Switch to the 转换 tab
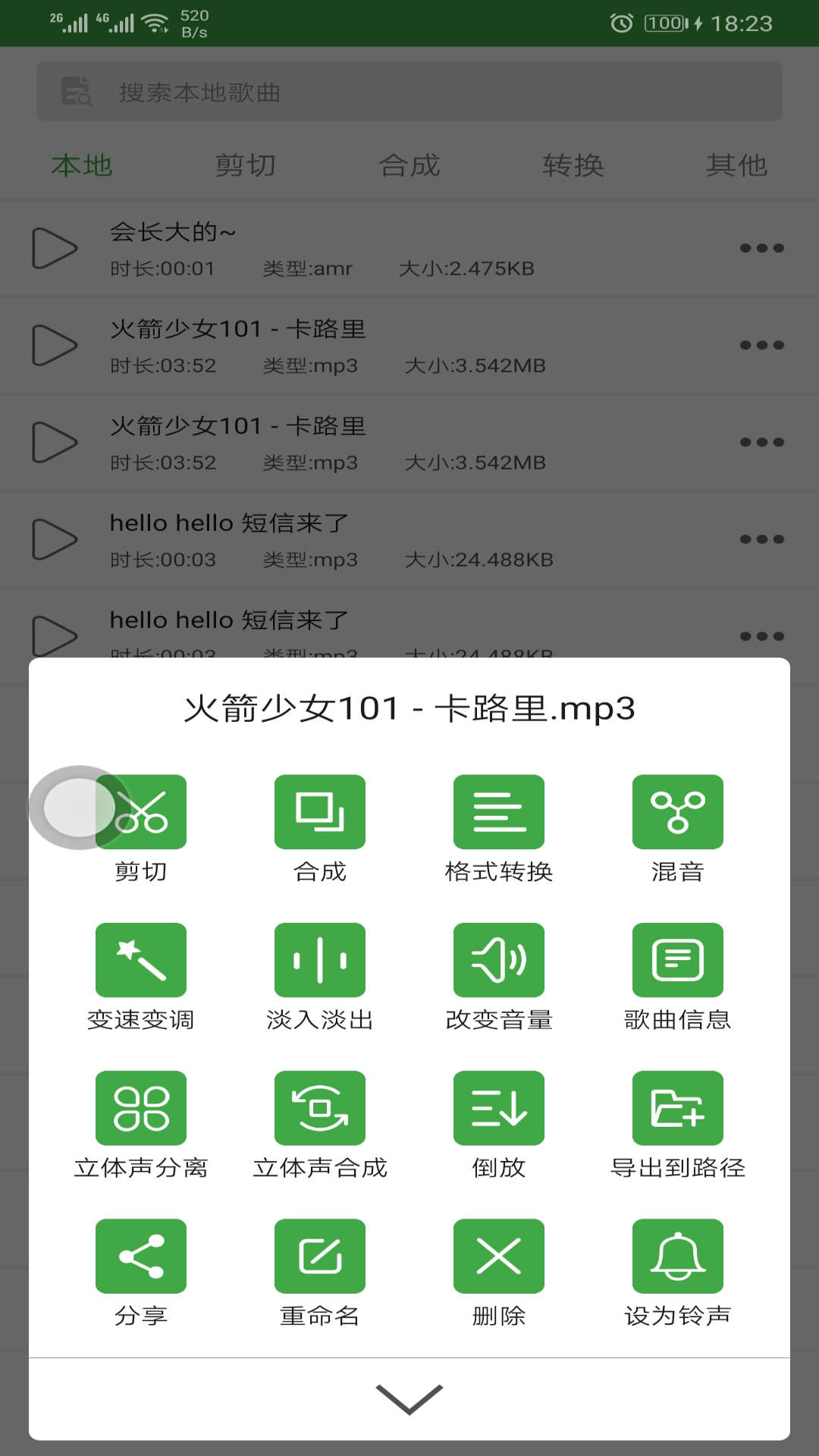This screenshot has width=819, height=1456. click(x=574, y=165)
